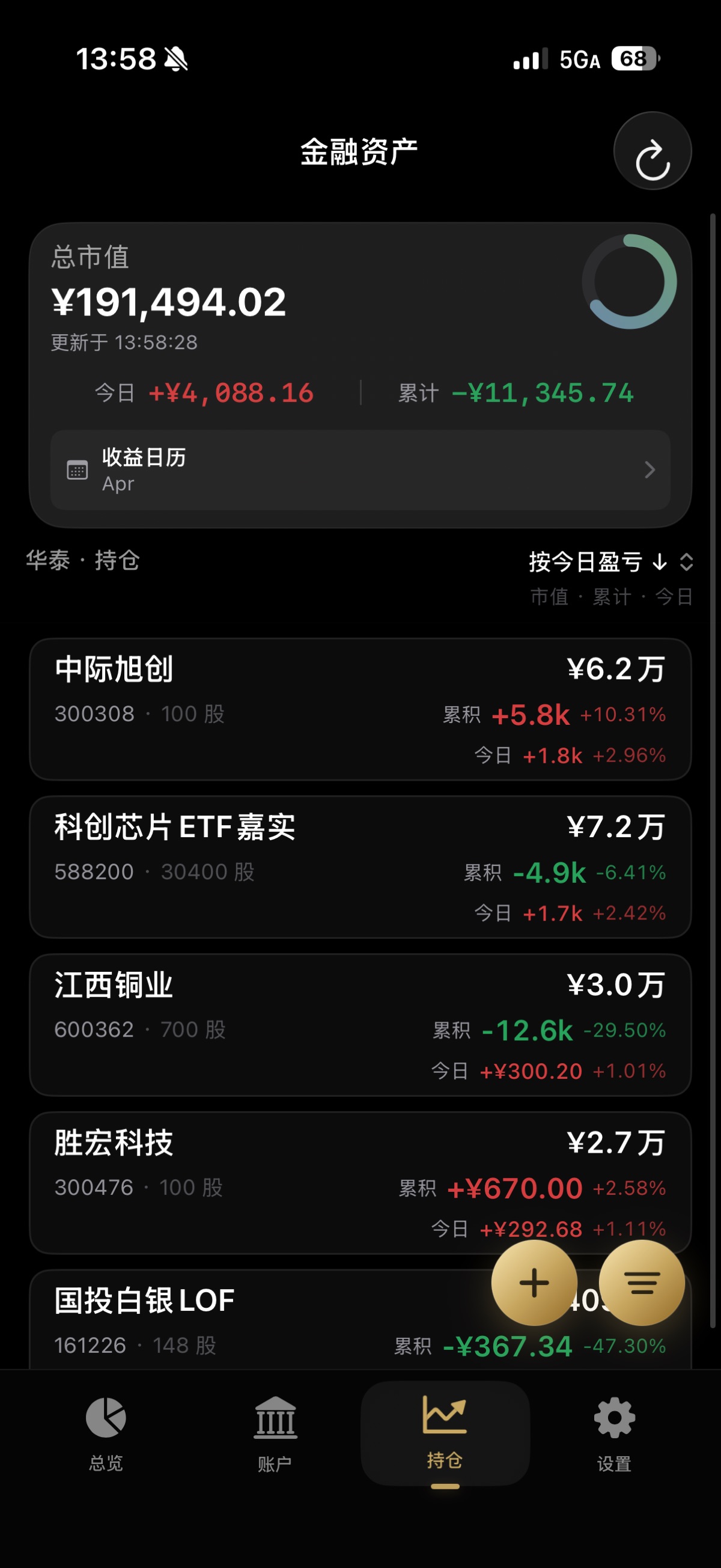
Task: Tap the asset allocation ring chart
Action: (630, 281)
